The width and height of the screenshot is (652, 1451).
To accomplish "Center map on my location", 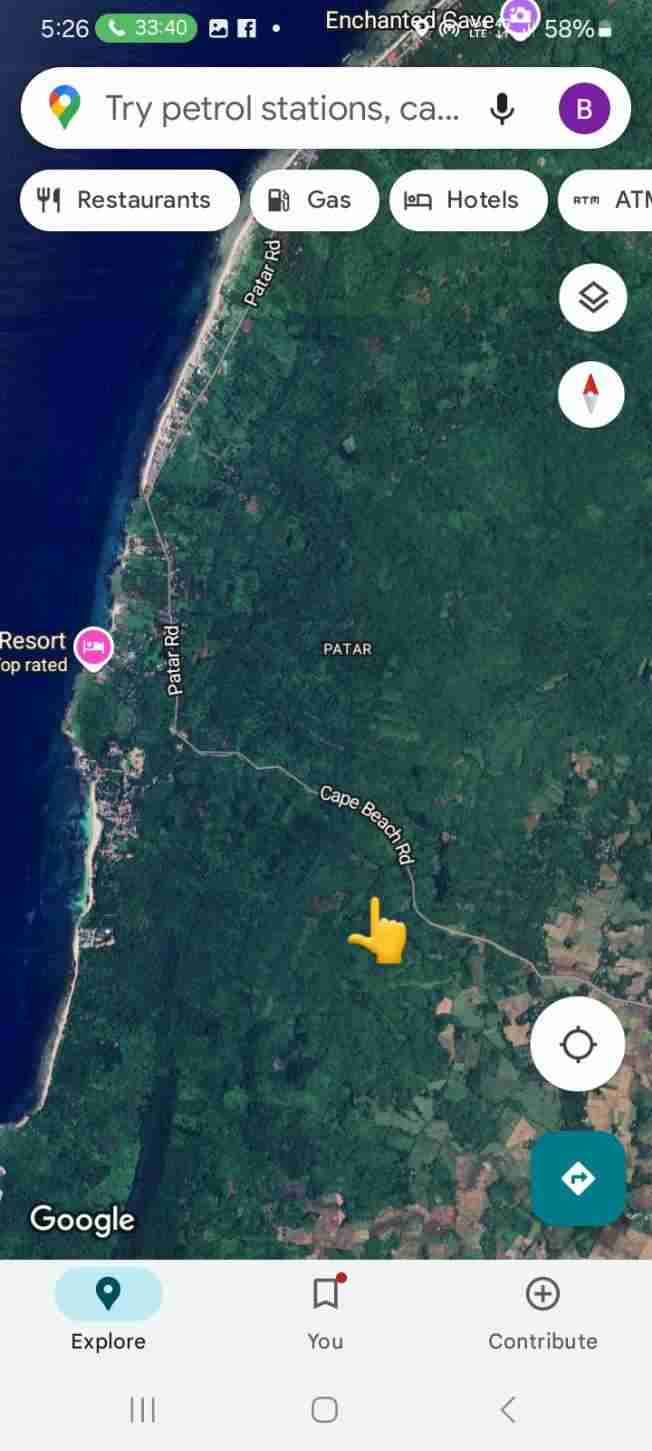I will click(x=578, y=1044).
